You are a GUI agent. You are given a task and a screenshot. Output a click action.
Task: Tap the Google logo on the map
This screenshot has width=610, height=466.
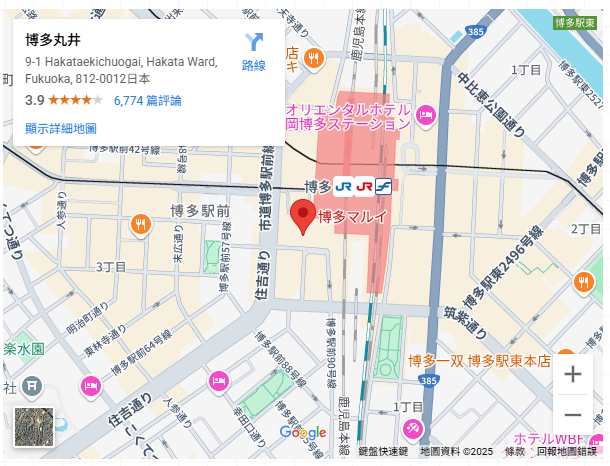[x=303, y=432]
